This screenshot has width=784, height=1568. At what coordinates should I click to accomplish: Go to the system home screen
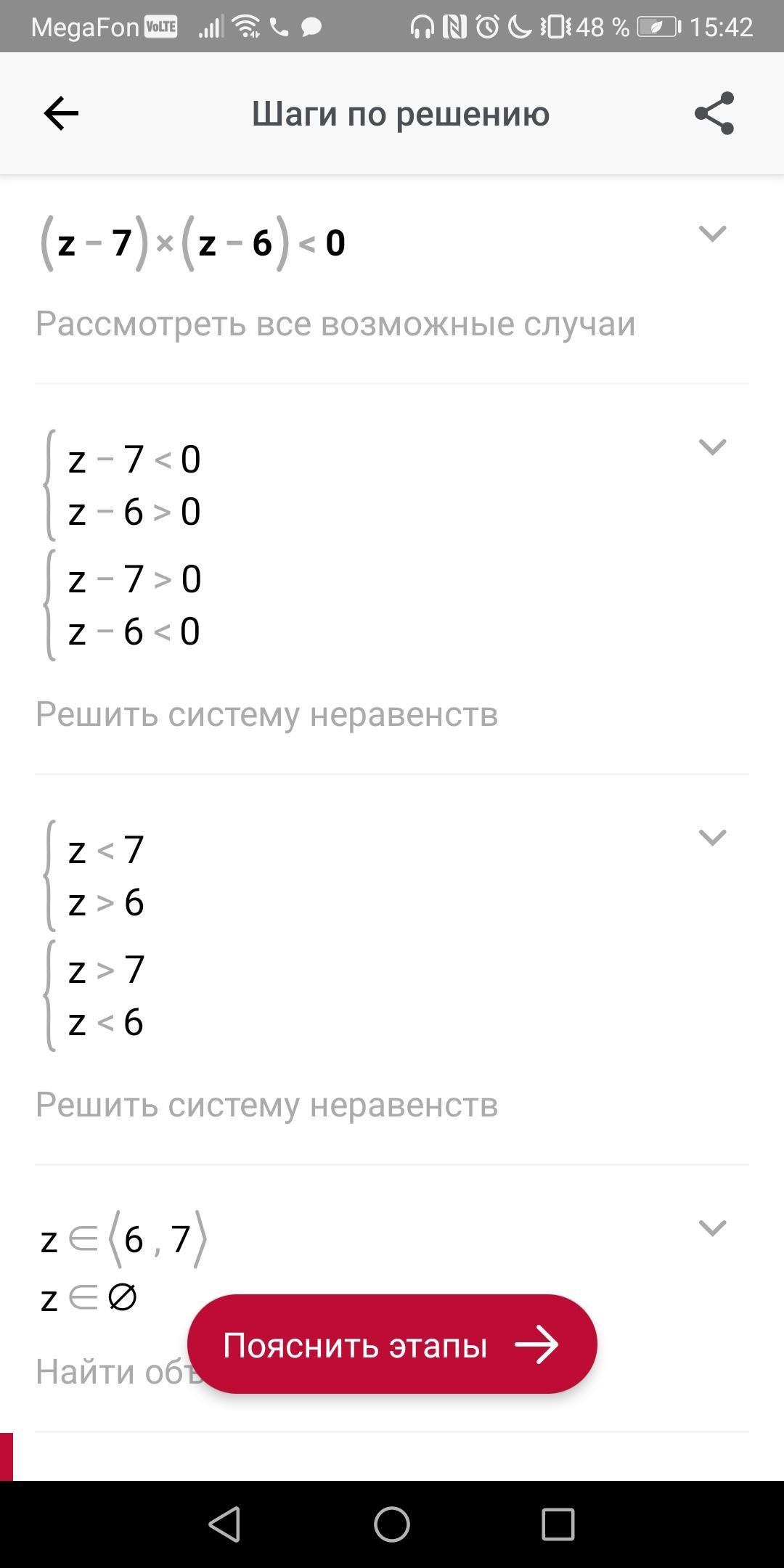(x=392, y=1524)
